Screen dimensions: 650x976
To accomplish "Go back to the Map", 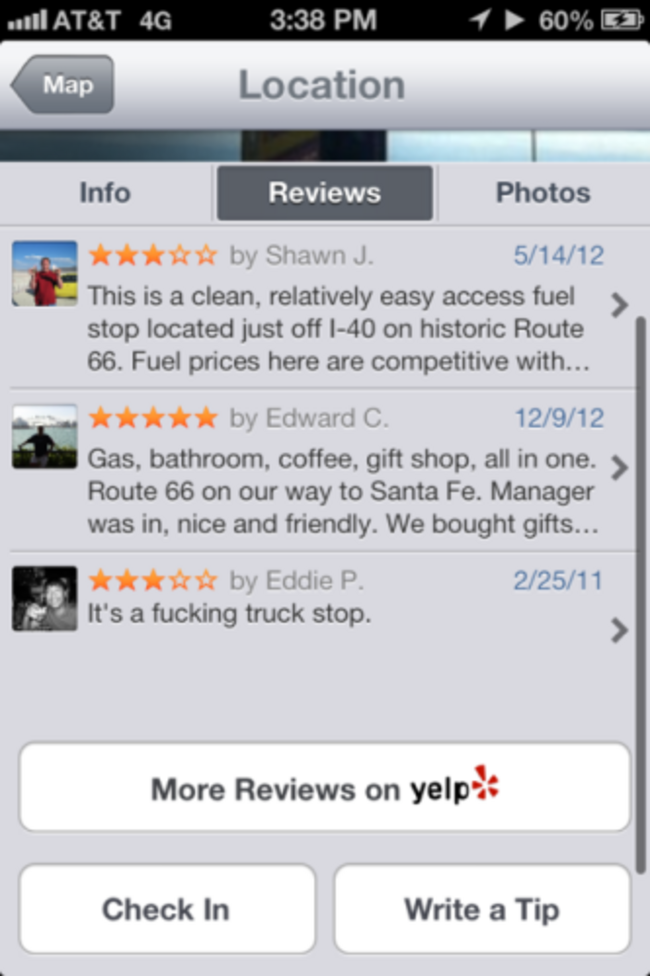I will (64, 85).
